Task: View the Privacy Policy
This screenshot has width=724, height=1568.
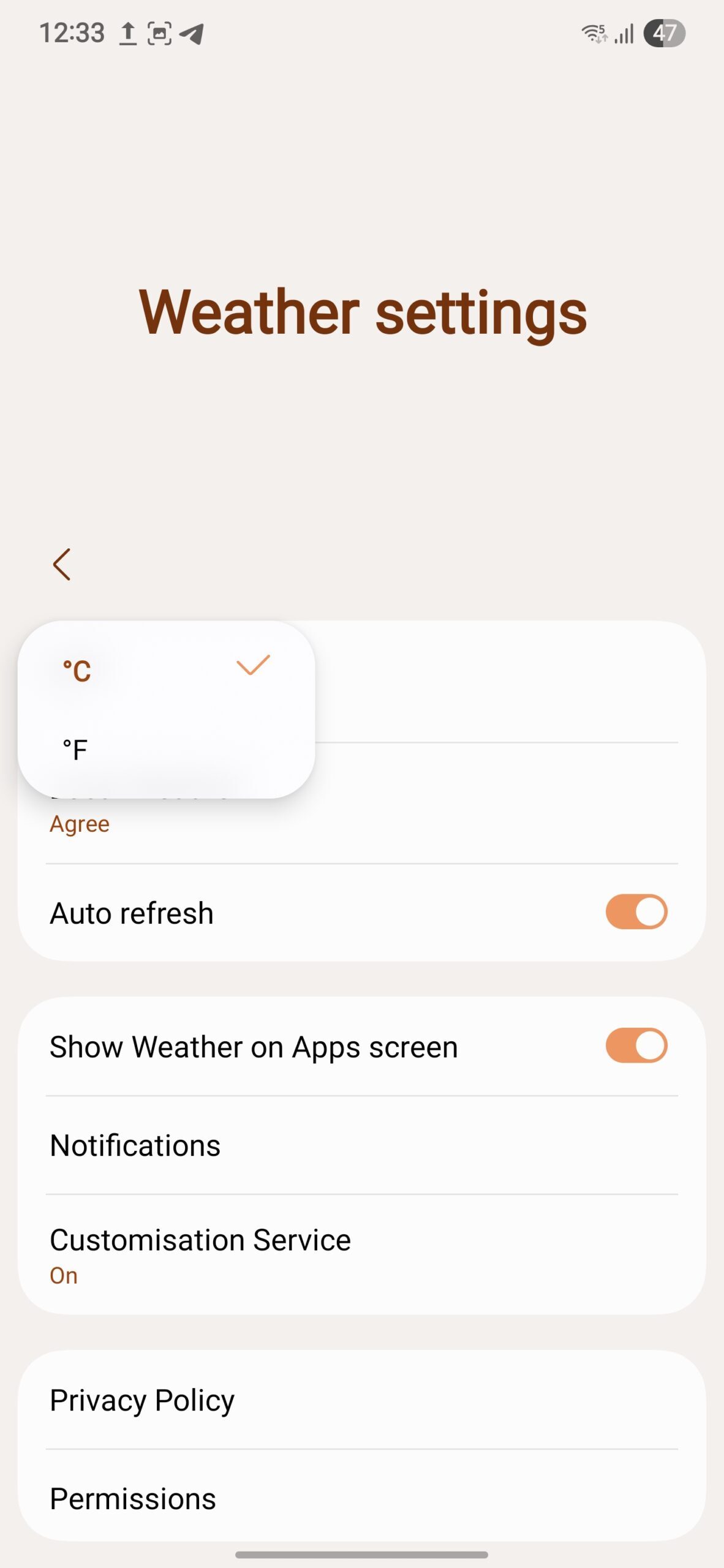Action: tap(361, 1400)
